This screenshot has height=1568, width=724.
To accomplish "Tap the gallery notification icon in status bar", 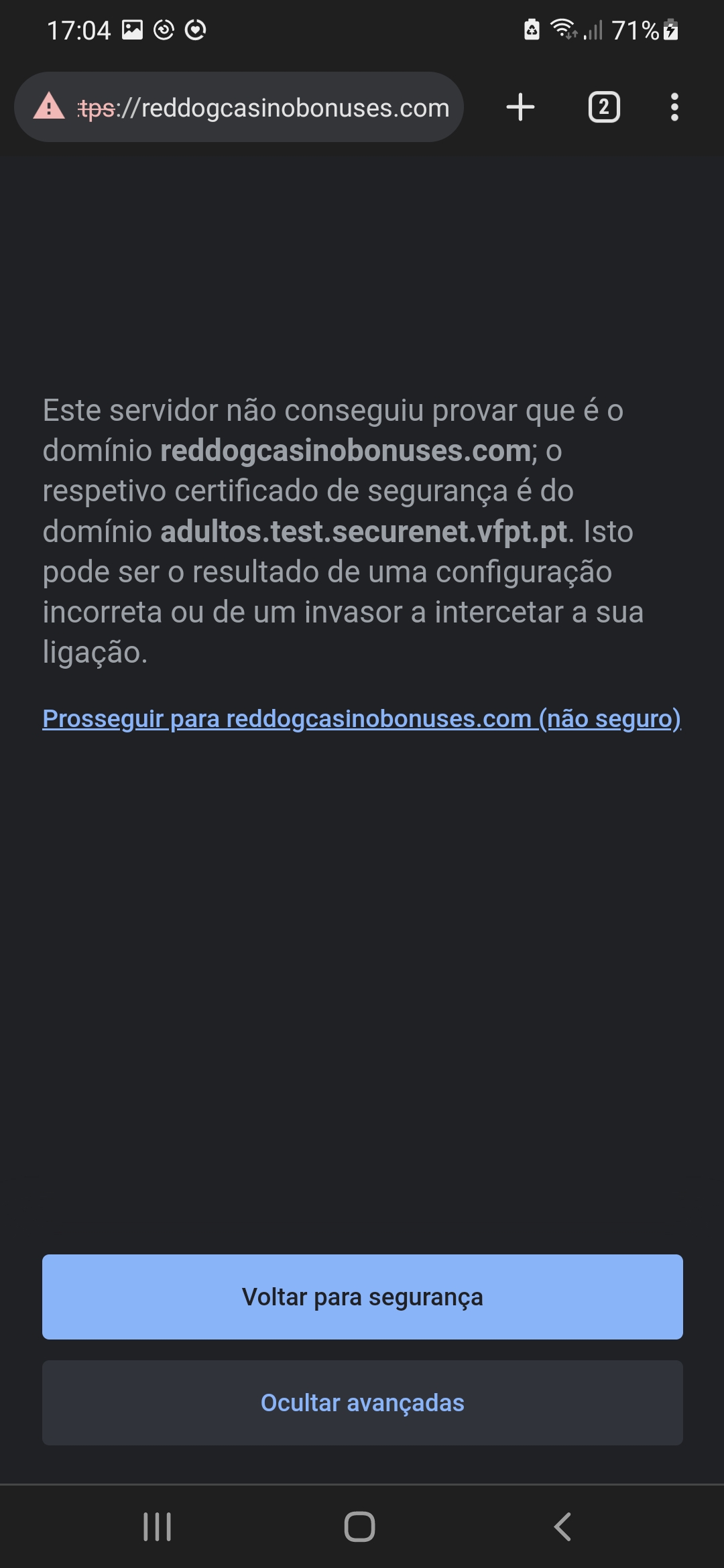I will pyautogui.click(x=131, y=28).
